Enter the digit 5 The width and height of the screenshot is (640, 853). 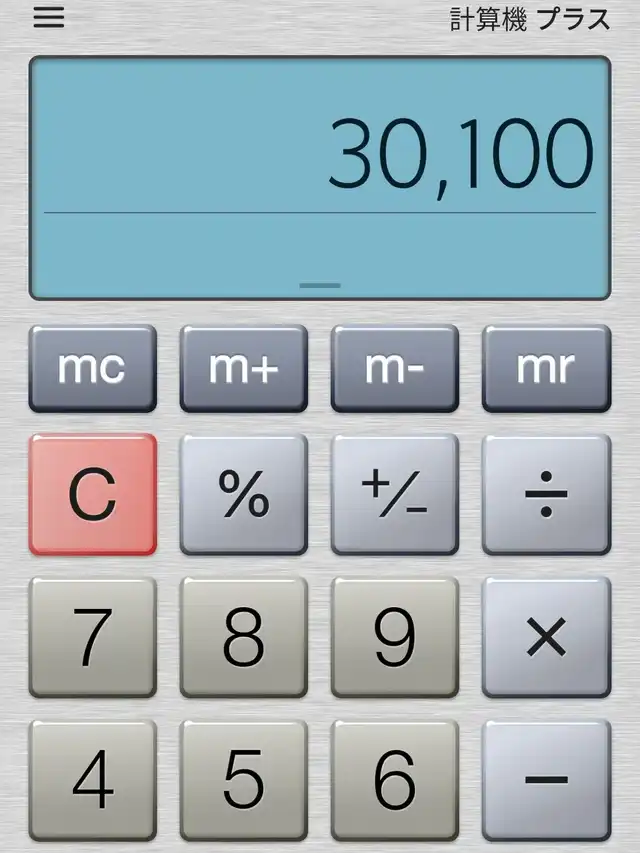click(x=243, y=780)
